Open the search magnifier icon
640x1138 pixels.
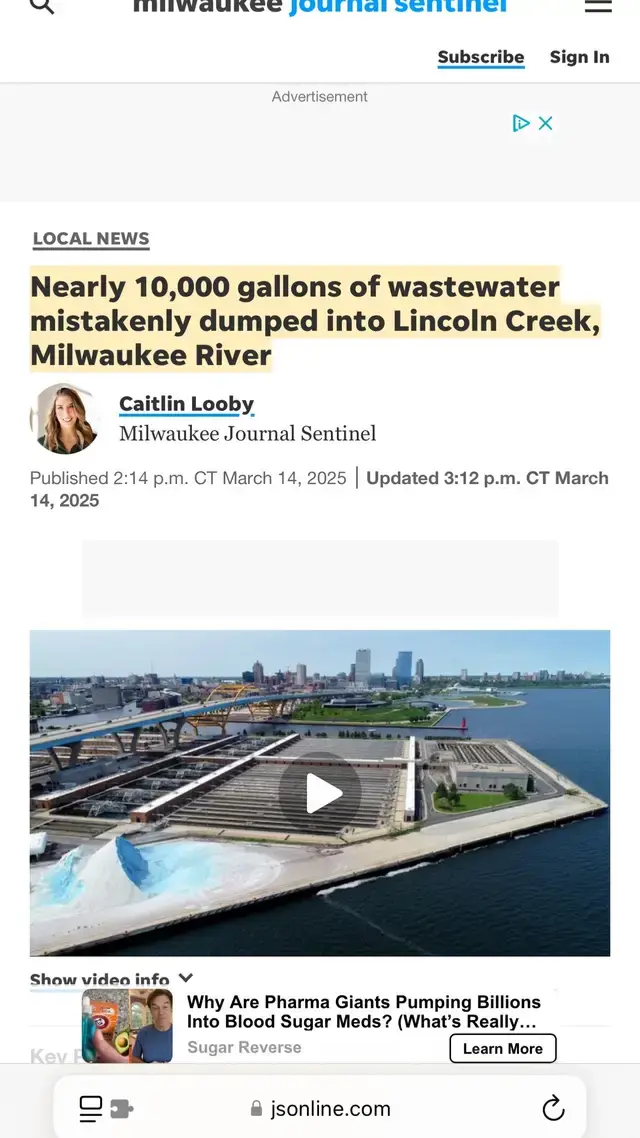pyautogui.click(x=41, y=6)
